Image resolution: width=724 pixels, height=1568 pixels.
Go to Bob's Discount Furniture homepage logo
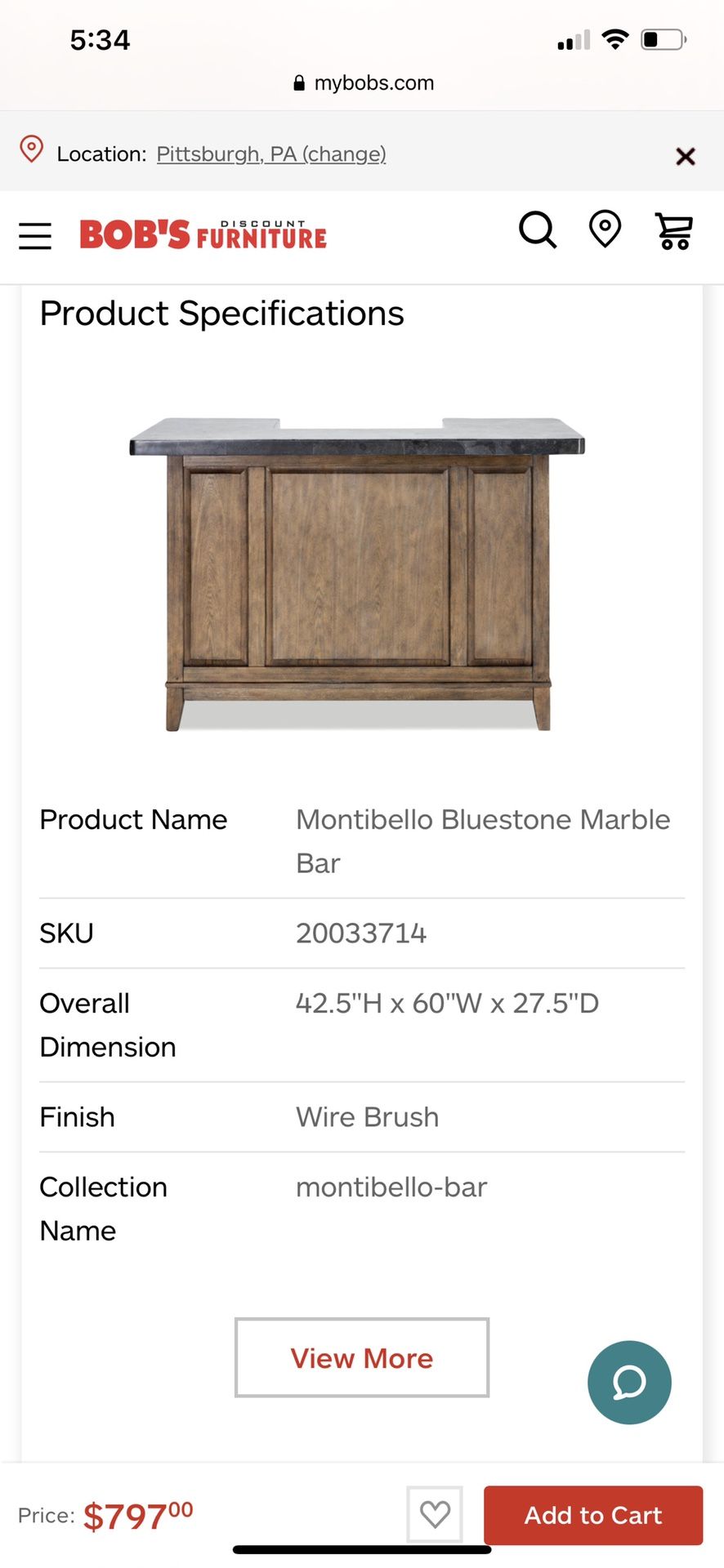203,234
